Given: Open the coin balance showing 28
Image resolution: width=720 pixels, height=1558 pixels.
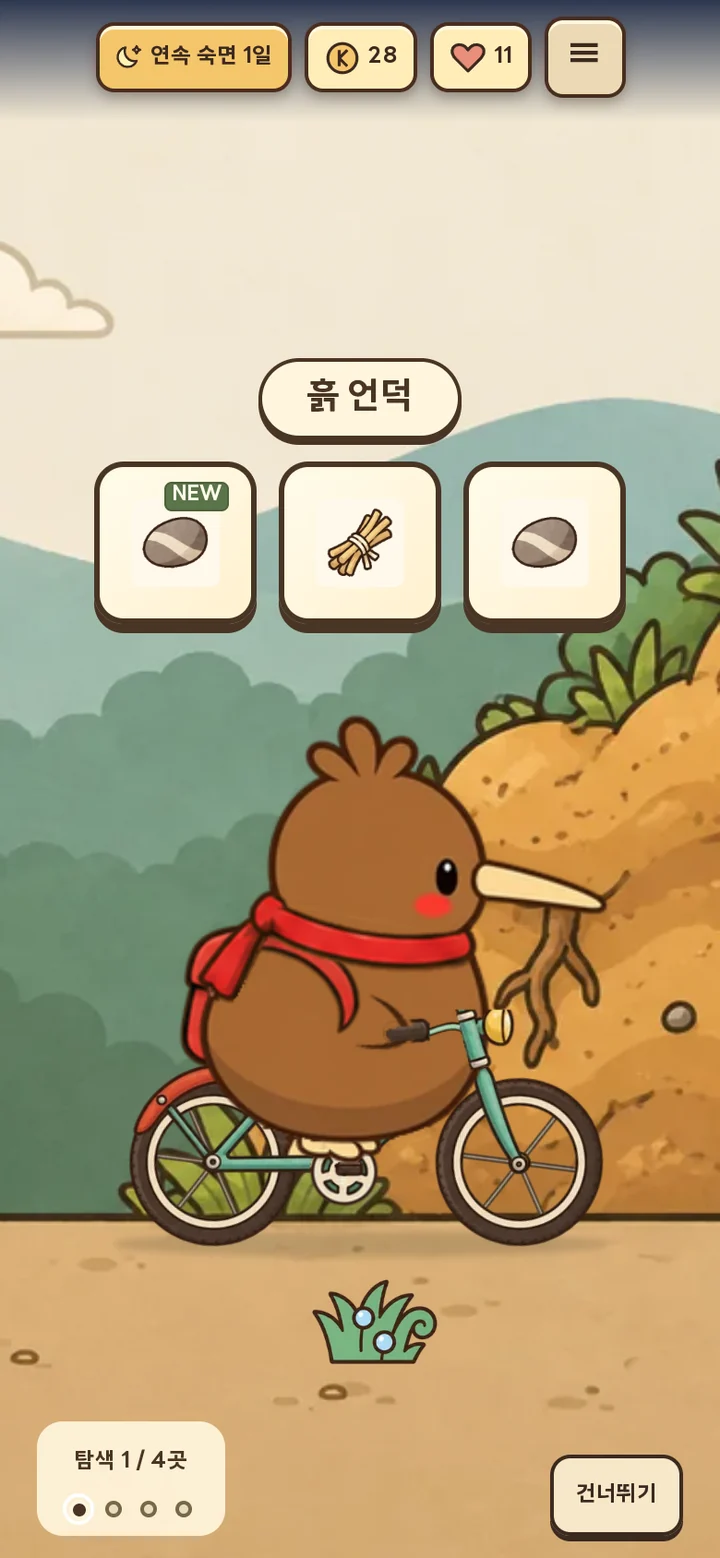Looking at the screenshot, I should point(361,56).
